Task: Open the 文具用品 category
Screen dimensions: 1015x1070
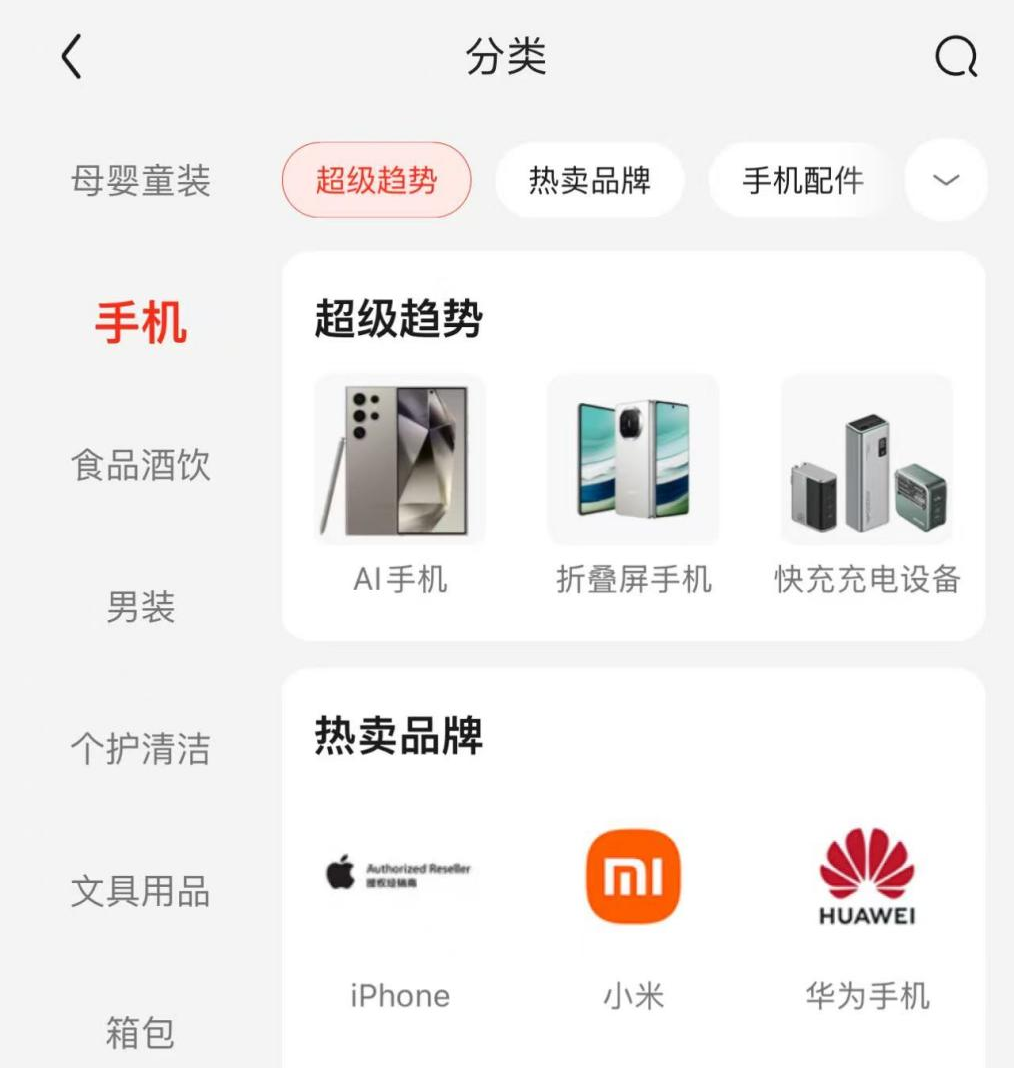Action: (x=140, y=891)
